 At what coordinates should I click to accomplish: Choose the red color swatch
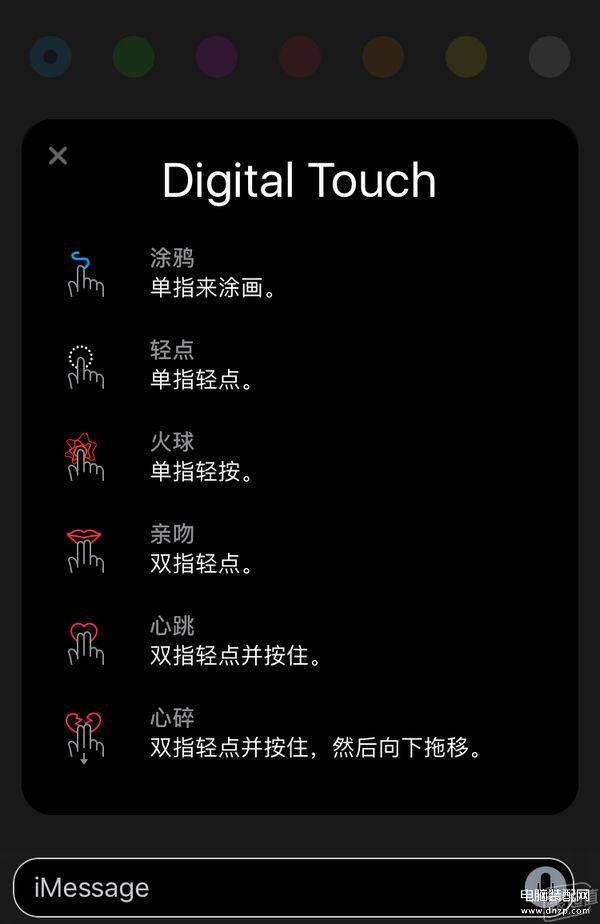pos(299,57)
